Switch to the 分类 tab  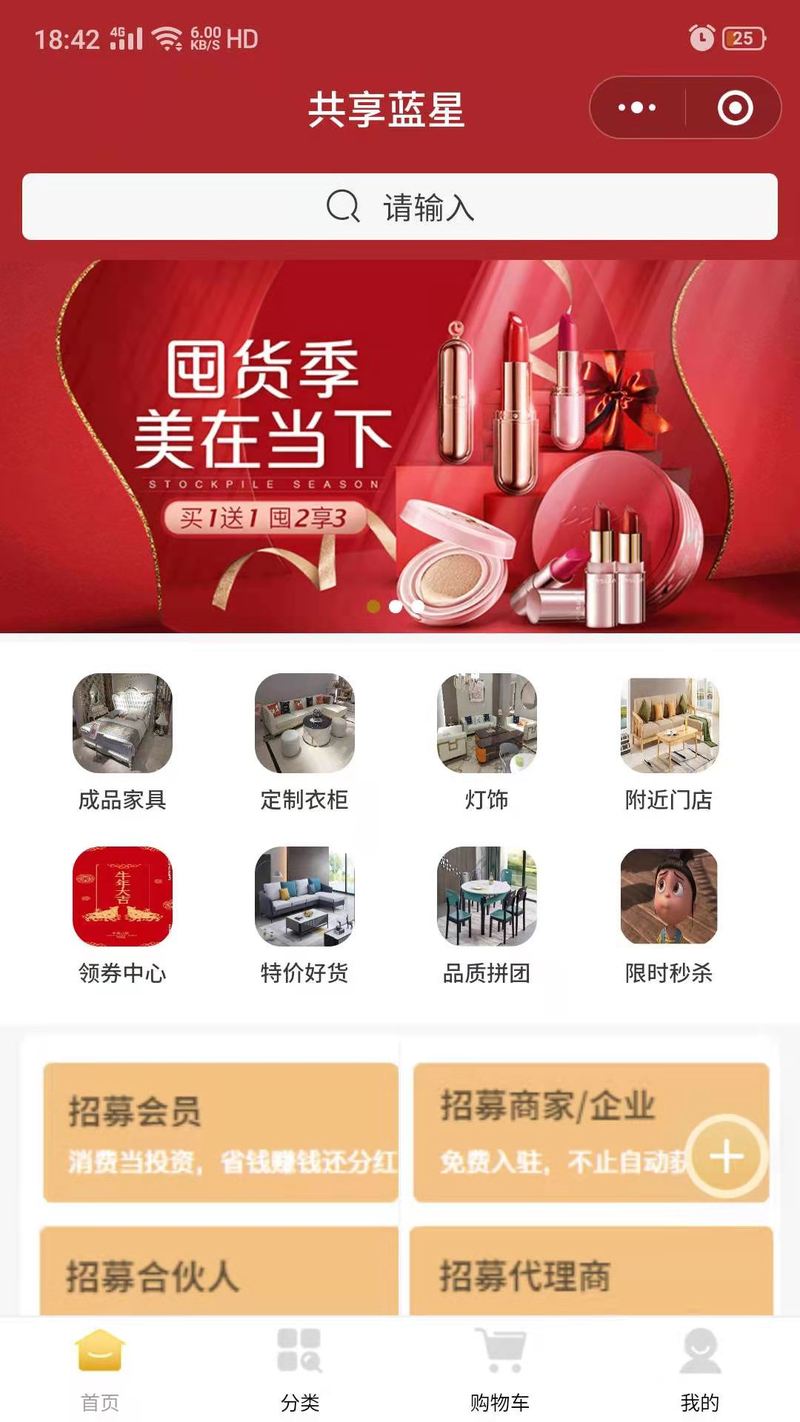pyautogui.click(x=300, y=1370)
